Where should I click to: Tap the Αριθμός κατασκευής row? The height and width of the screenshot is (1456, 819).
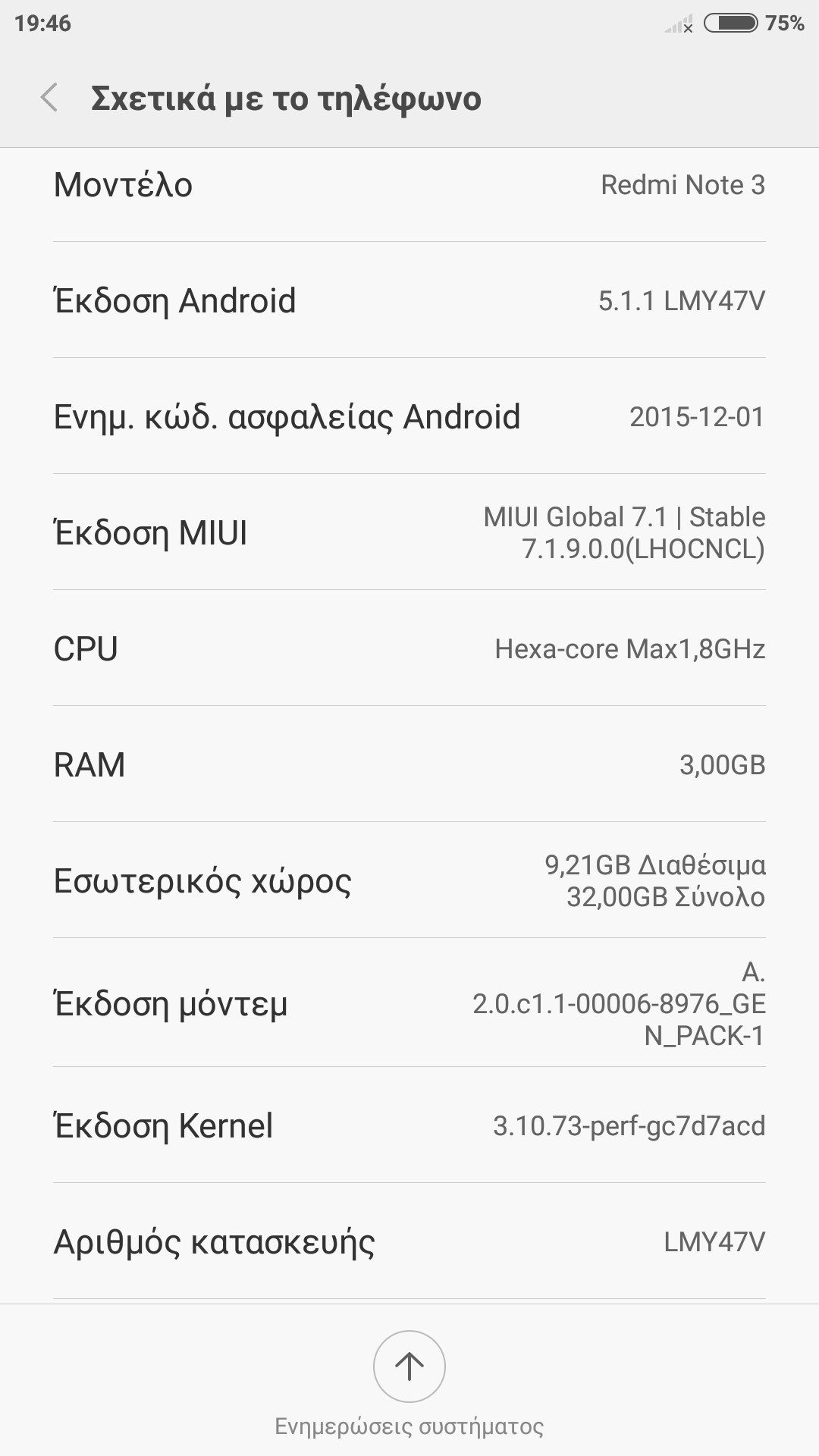pos(409,1241)
